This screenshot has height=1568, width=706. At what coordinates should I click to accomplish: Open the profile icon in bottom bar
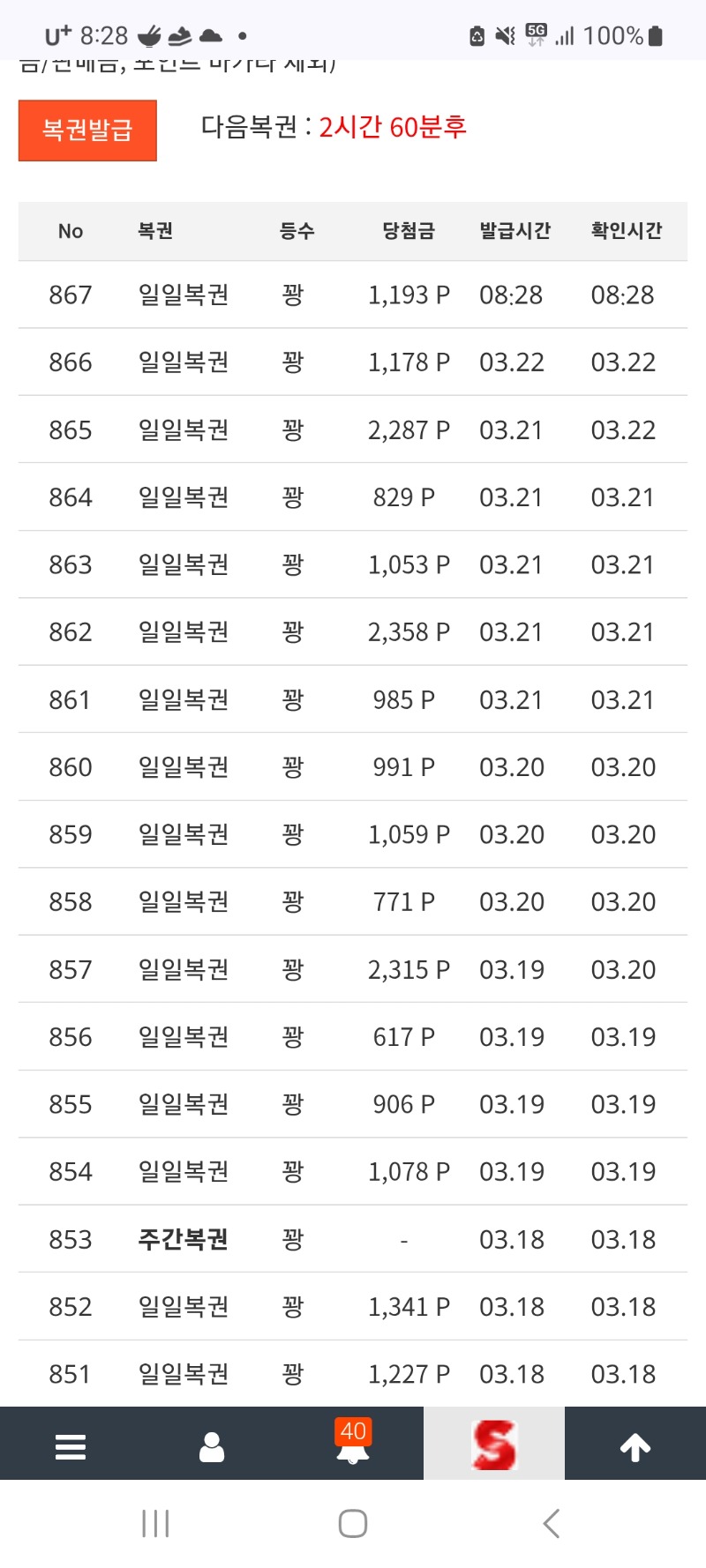pos(212,1446)
